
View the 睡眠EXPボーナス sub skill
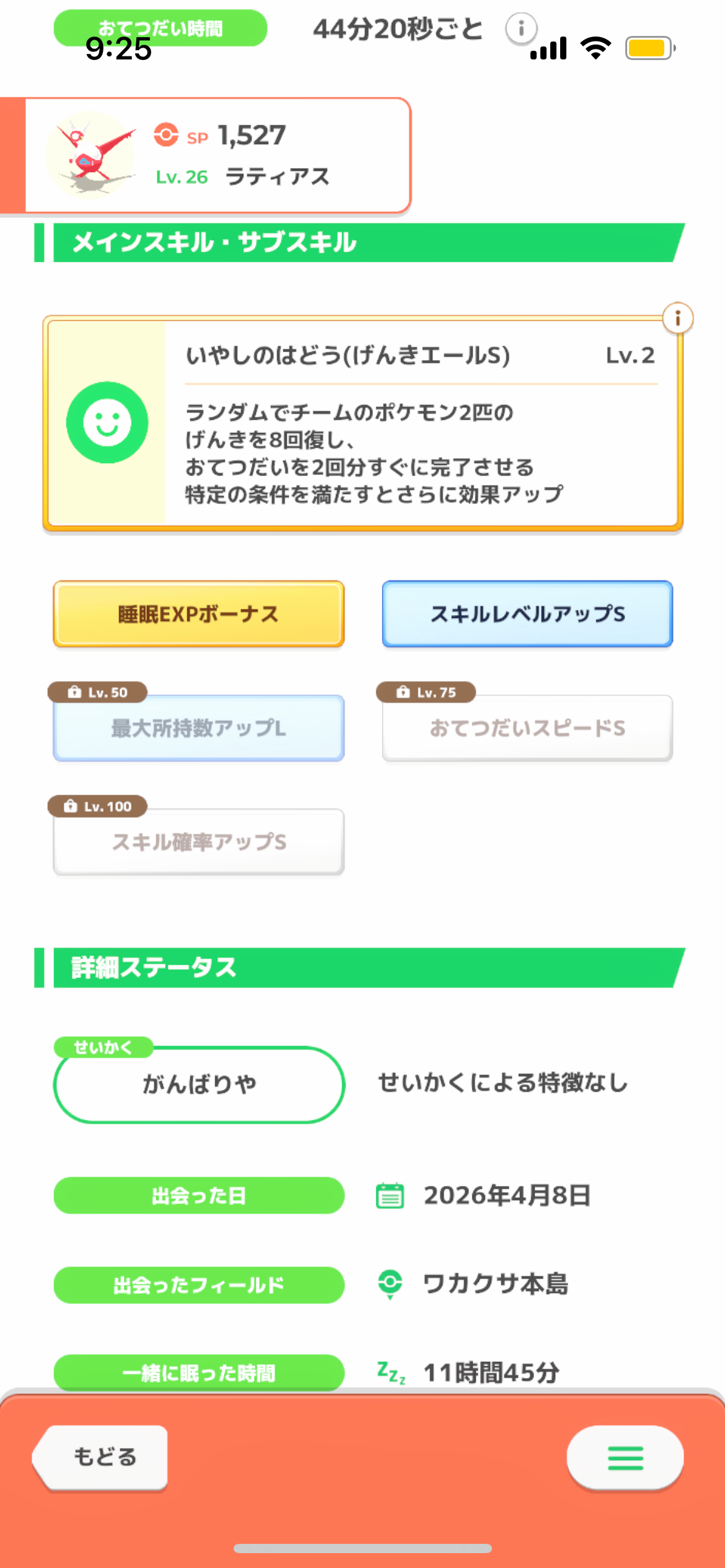[x=198, y=614]
